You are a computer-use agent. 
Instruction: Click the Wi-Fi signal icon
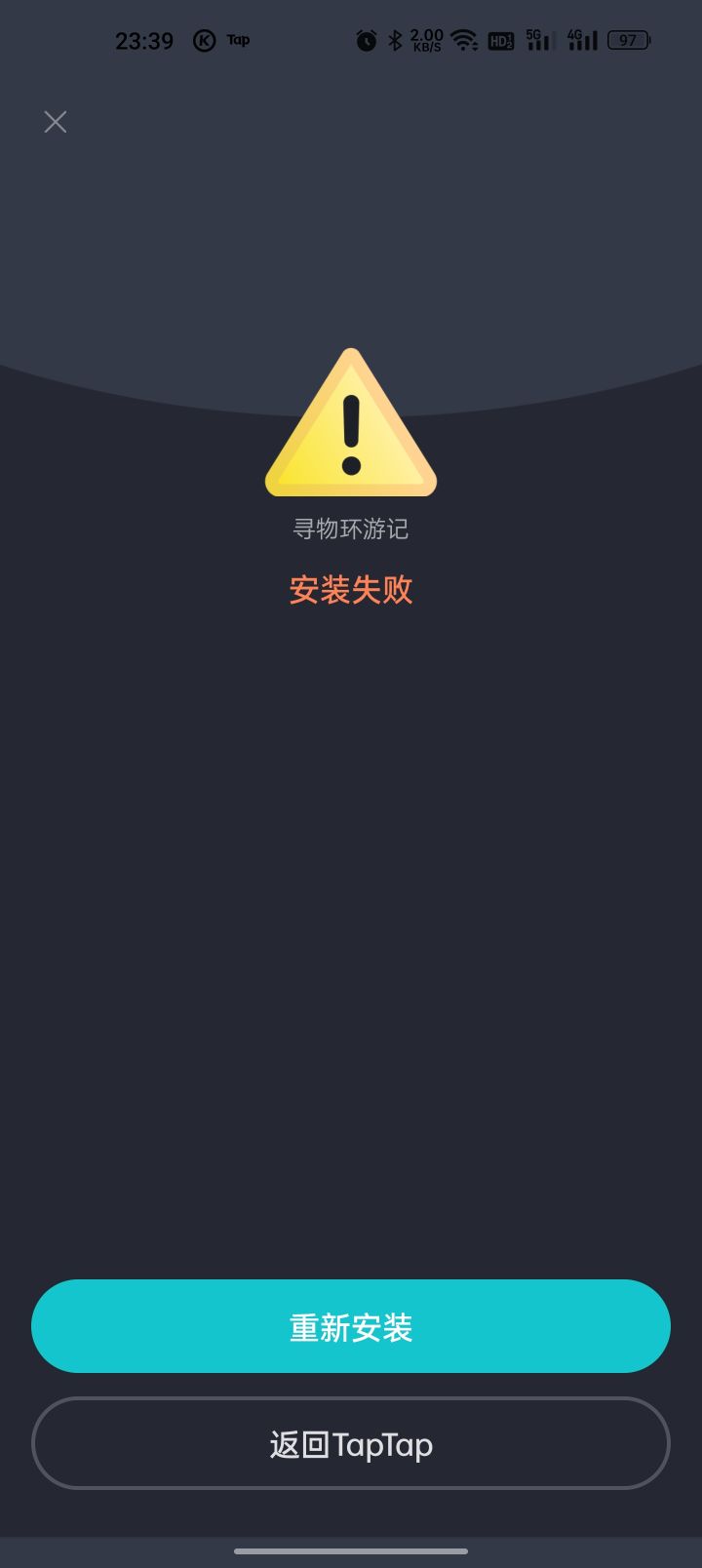pyautogui.click(x=463, y=41)
